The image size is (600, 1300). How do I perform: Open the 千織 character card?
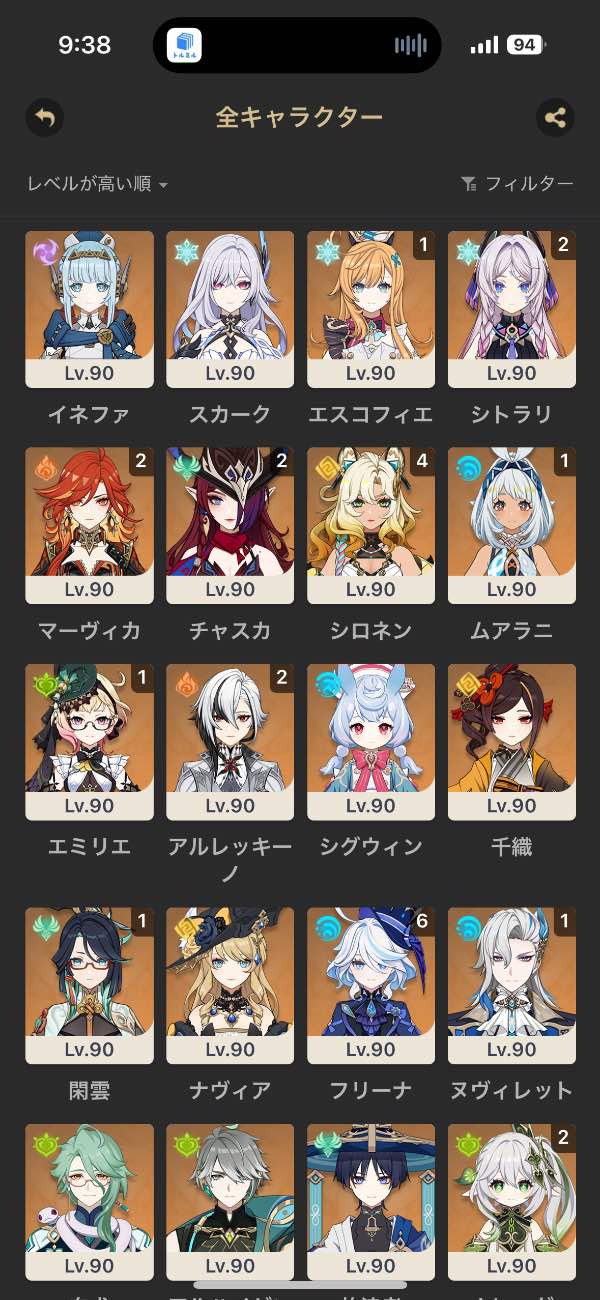(512, 741)
